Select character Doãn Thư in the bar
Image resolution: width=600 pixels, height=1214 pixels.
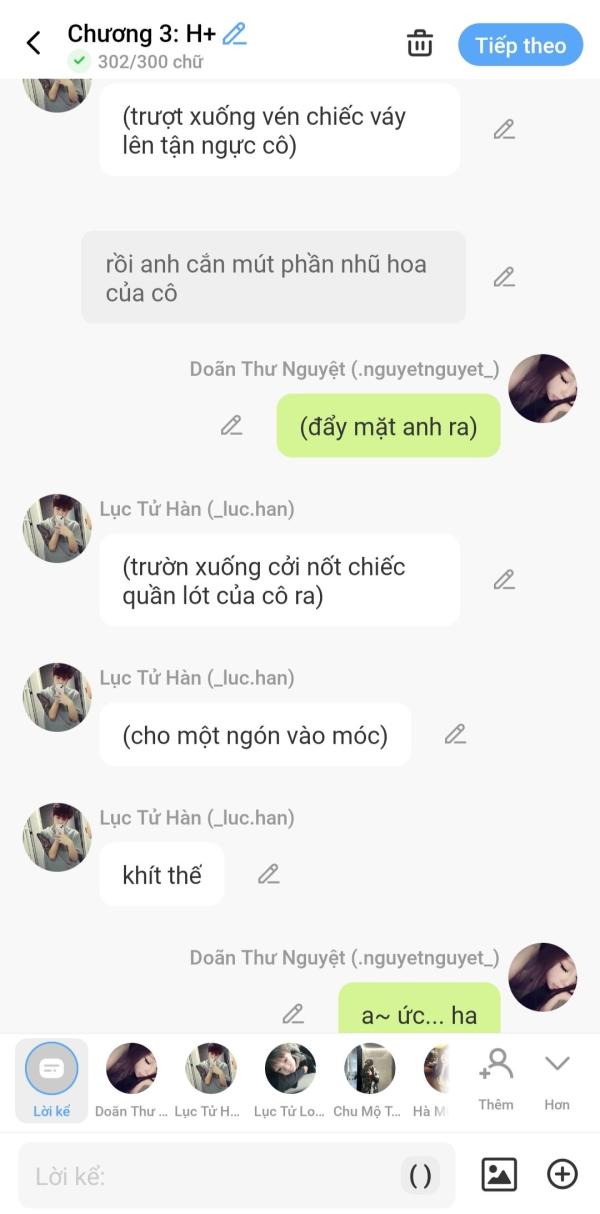[131, 1081]
